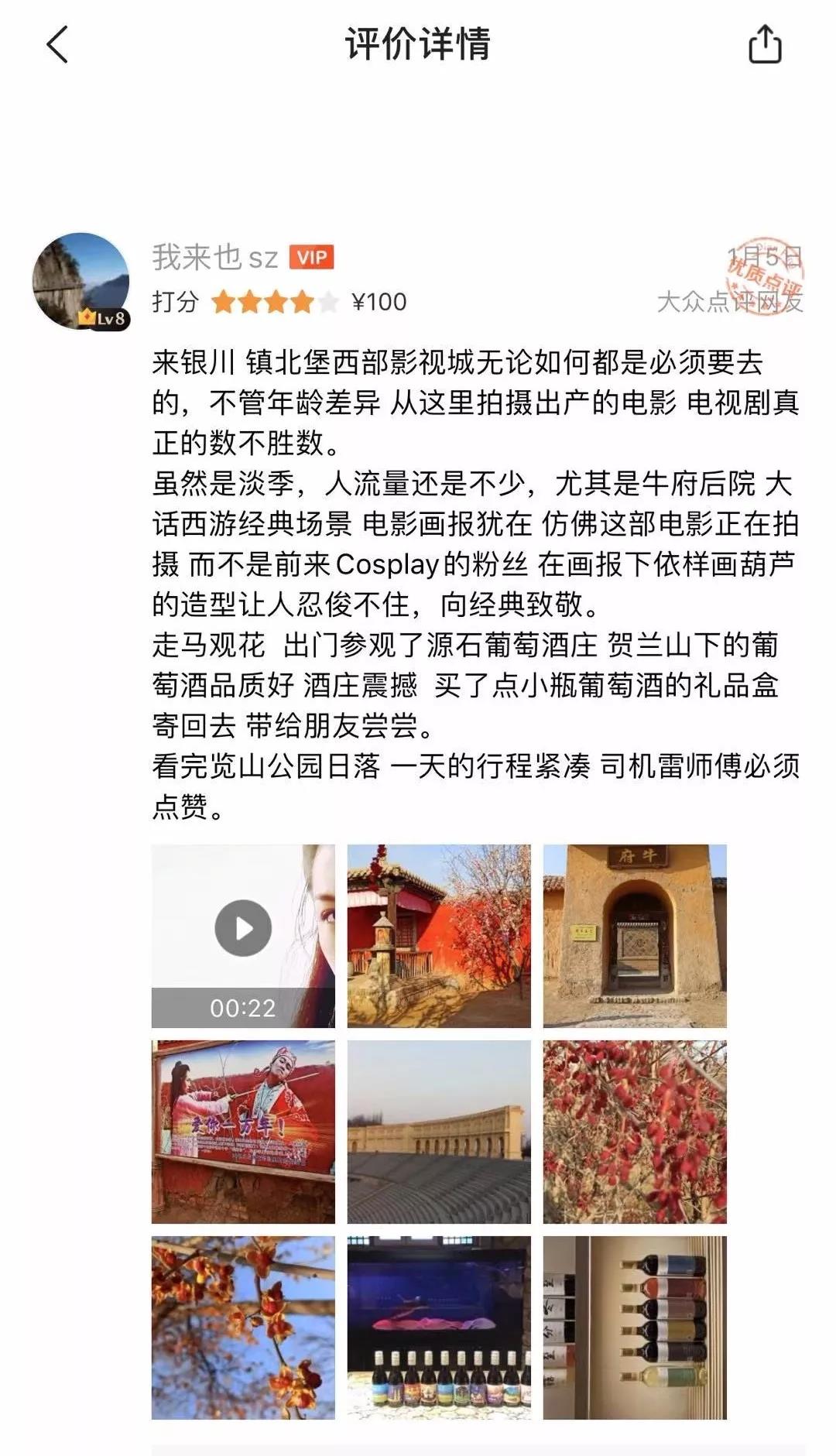836x1456 pixels.
Task: Open the red palace wall photo
Action: [x=439, y=936]
